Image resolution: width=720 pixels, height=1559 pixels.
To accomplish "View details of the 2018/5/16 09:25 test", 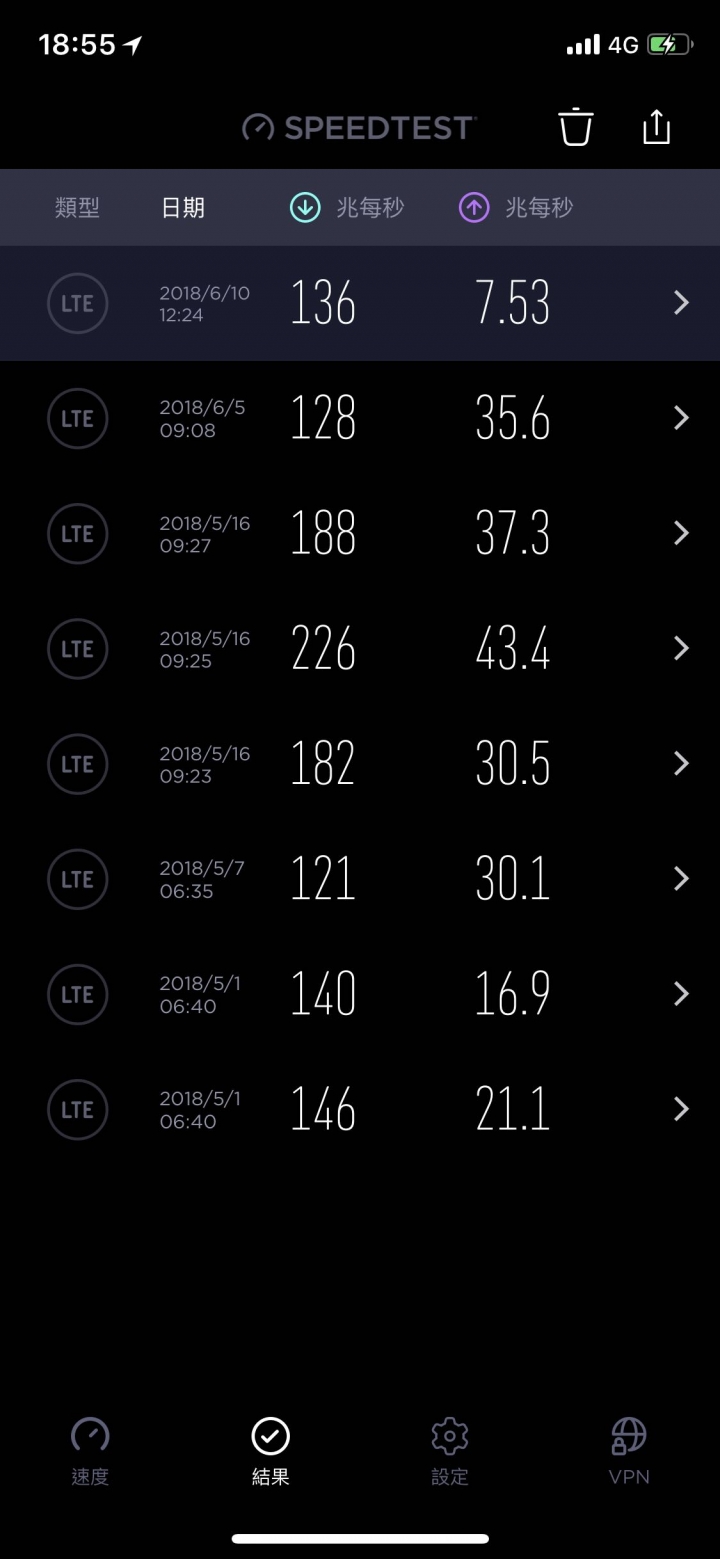I will tap(360, 648).
